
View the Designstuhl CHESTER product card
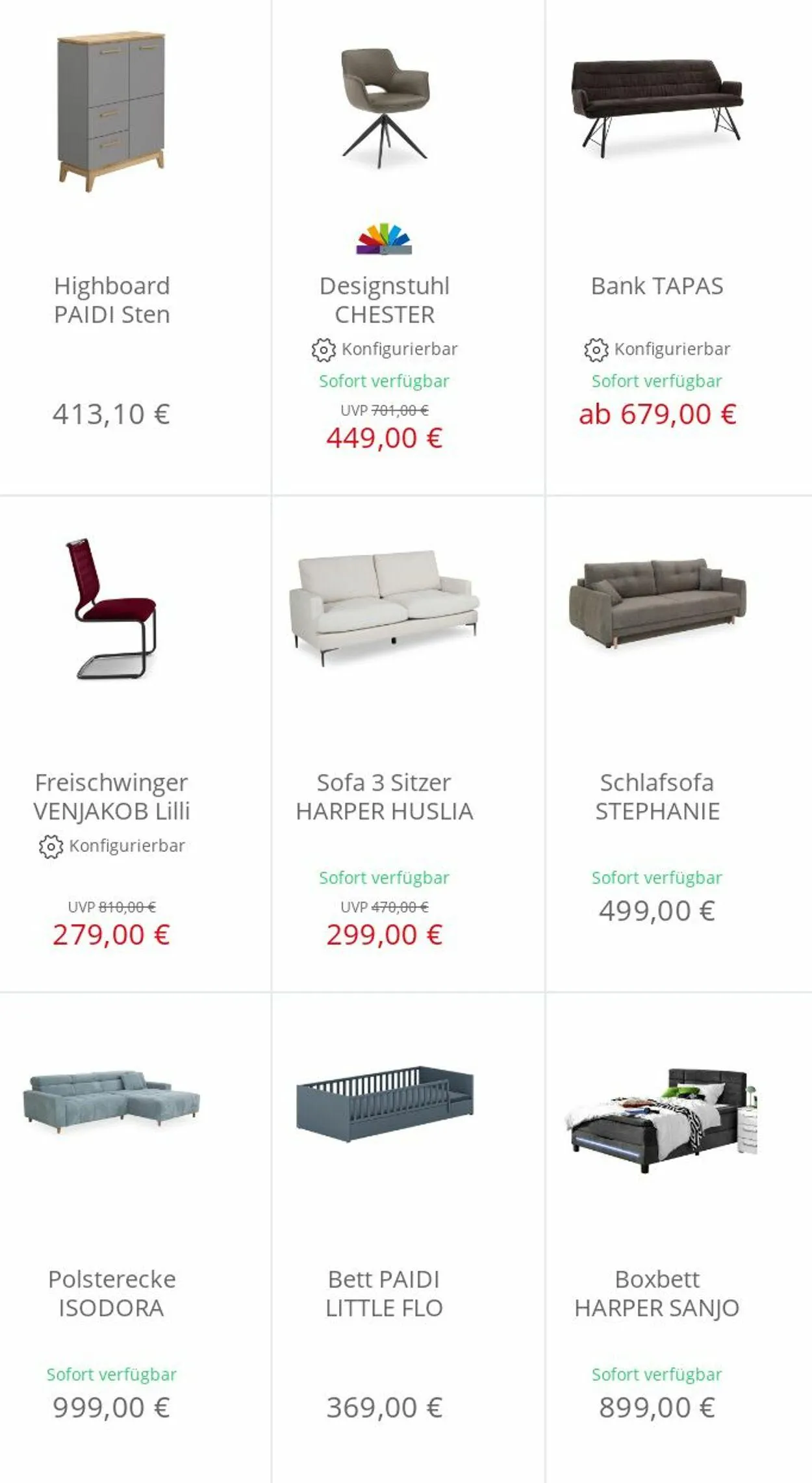point(408,247)
